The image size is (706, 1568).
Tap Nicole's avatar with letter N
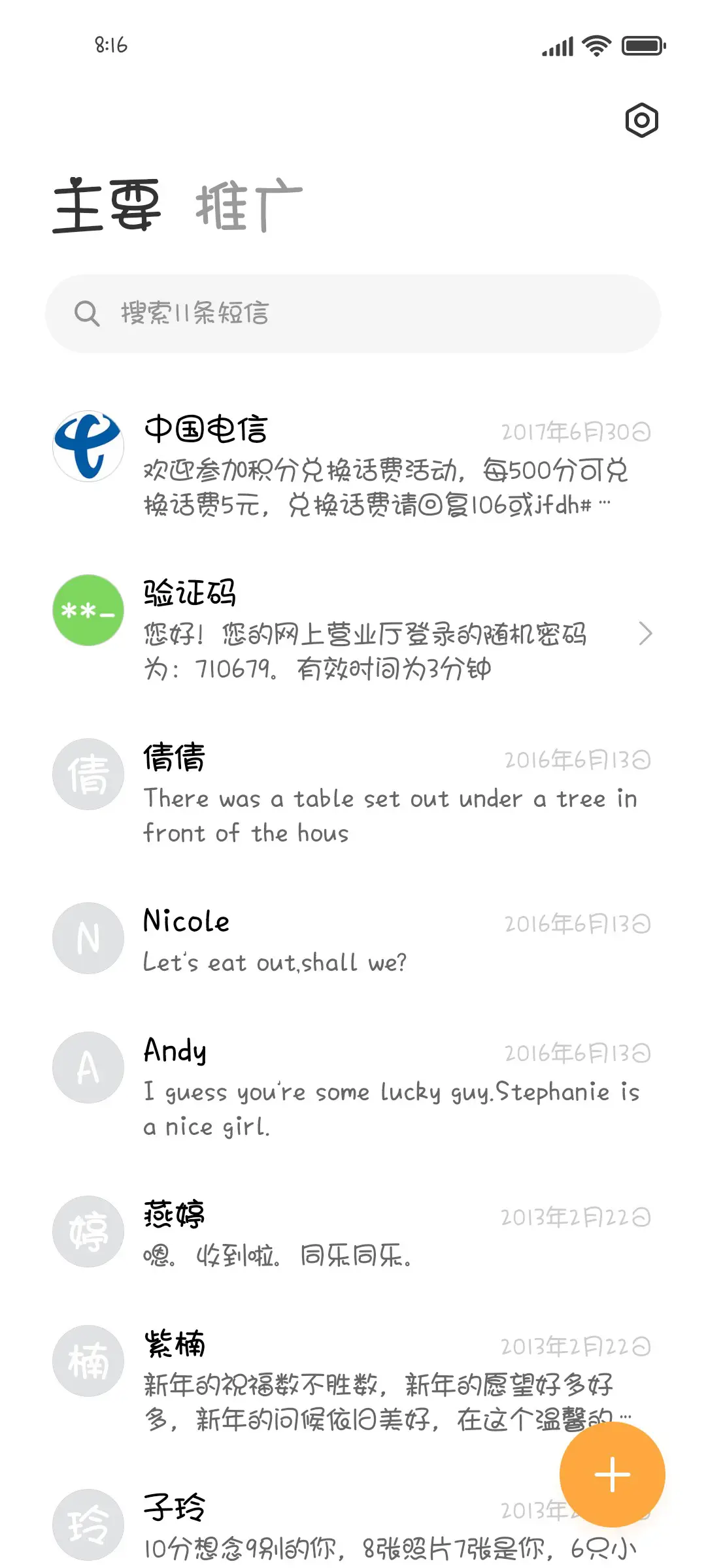(88, 938)
